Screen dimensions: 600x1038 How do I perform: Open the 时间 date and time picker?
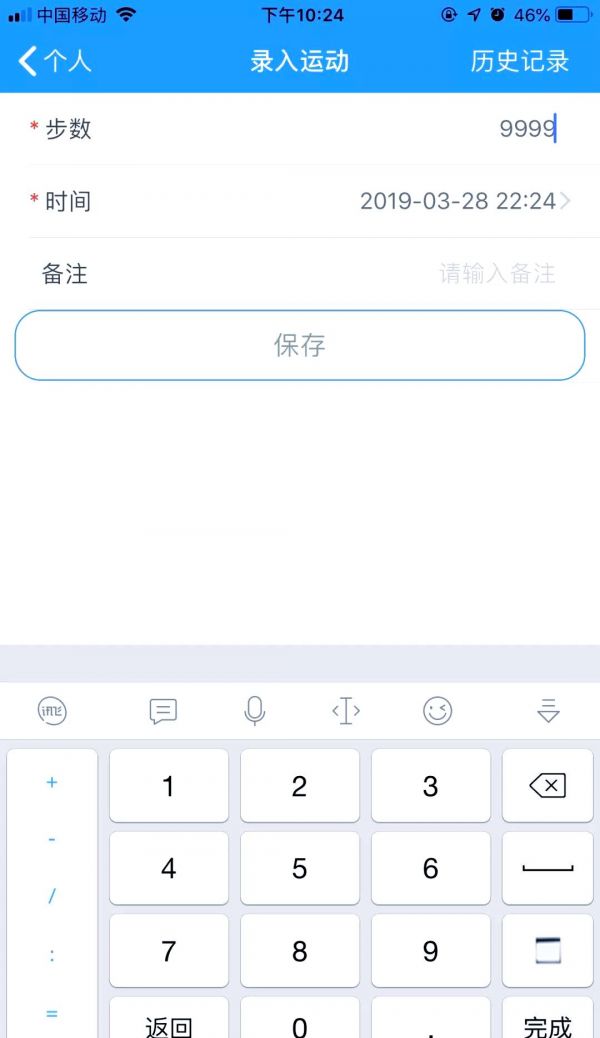click(x=460, y=201)
